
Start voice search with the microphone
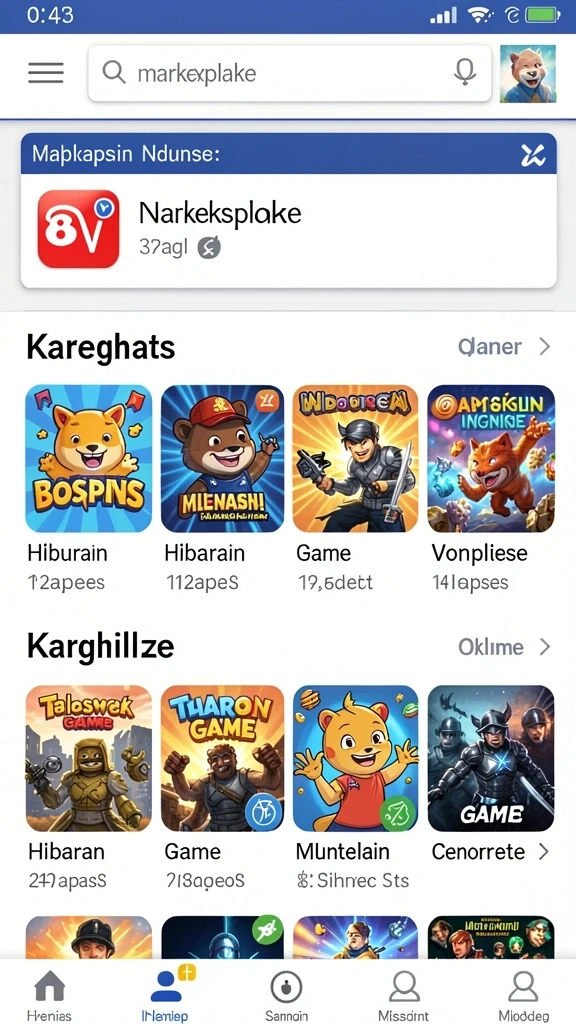pyautogui.click(x=464, y=72)
